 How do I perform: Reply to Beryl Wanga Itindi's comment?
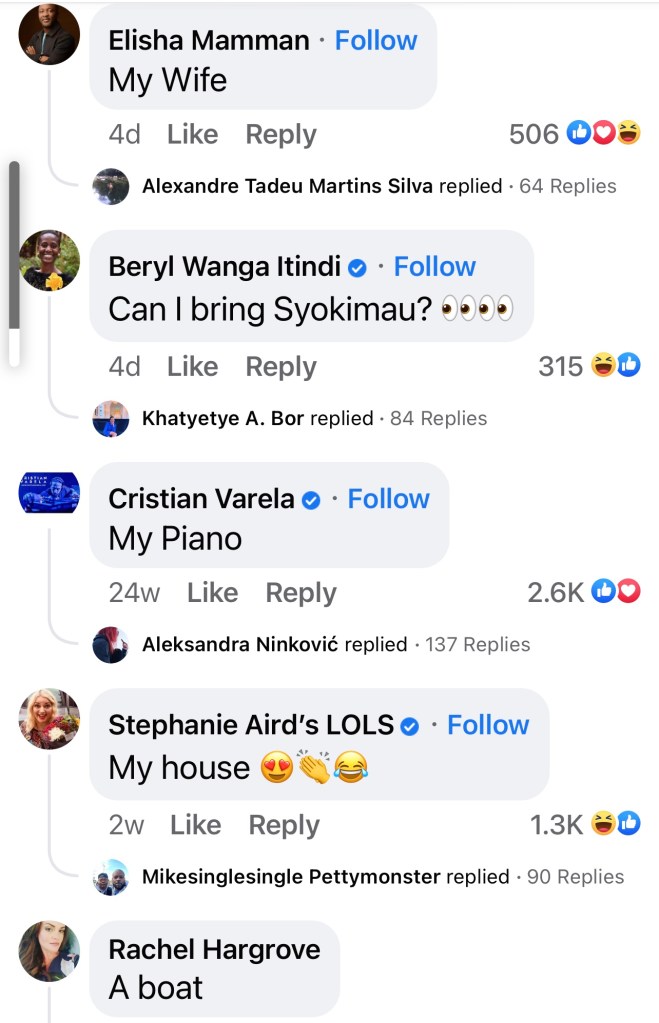(280, 367)
